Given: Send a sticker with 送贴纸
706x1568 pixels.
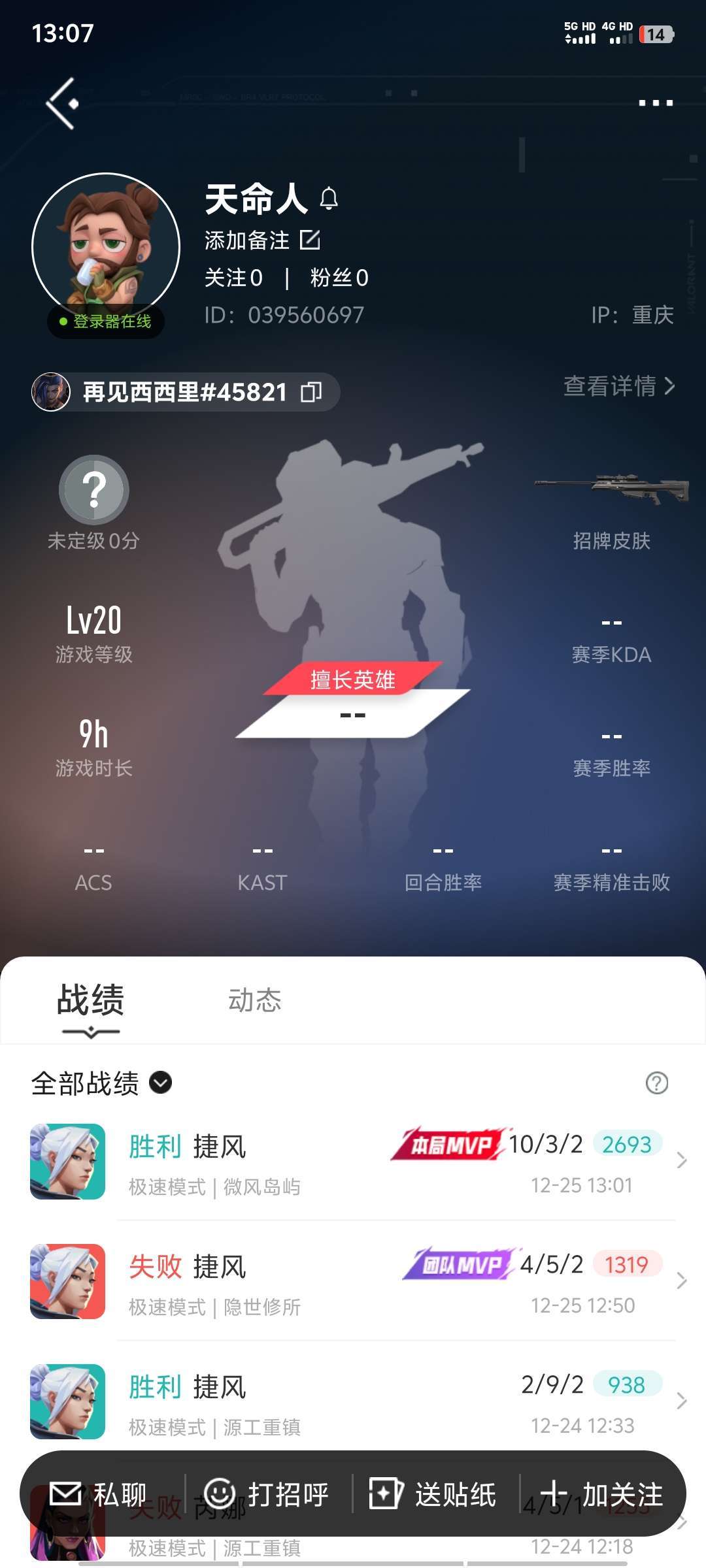Looking at the screenshot, I should [433, 1494].
